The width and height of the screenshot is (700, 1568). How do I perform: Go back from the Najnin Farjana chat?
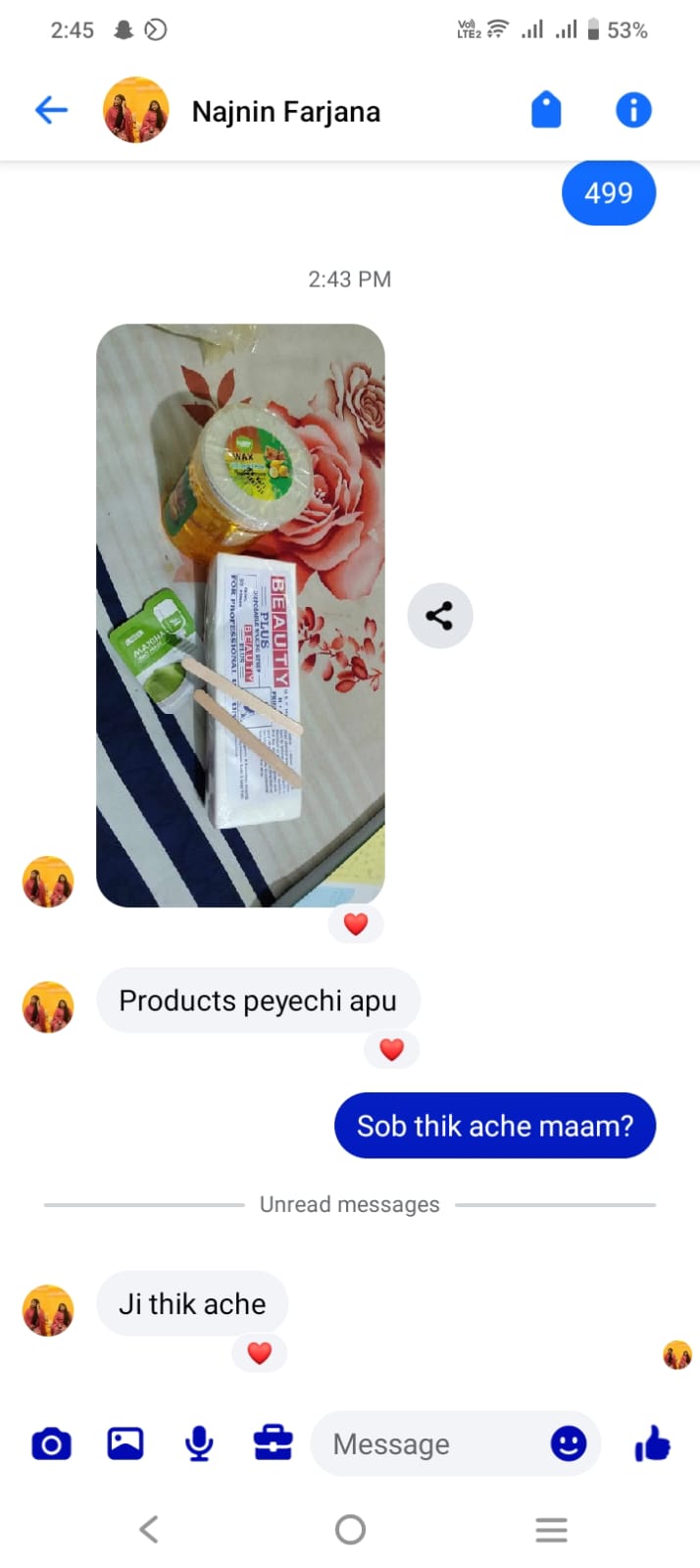(x=51, y=110)
